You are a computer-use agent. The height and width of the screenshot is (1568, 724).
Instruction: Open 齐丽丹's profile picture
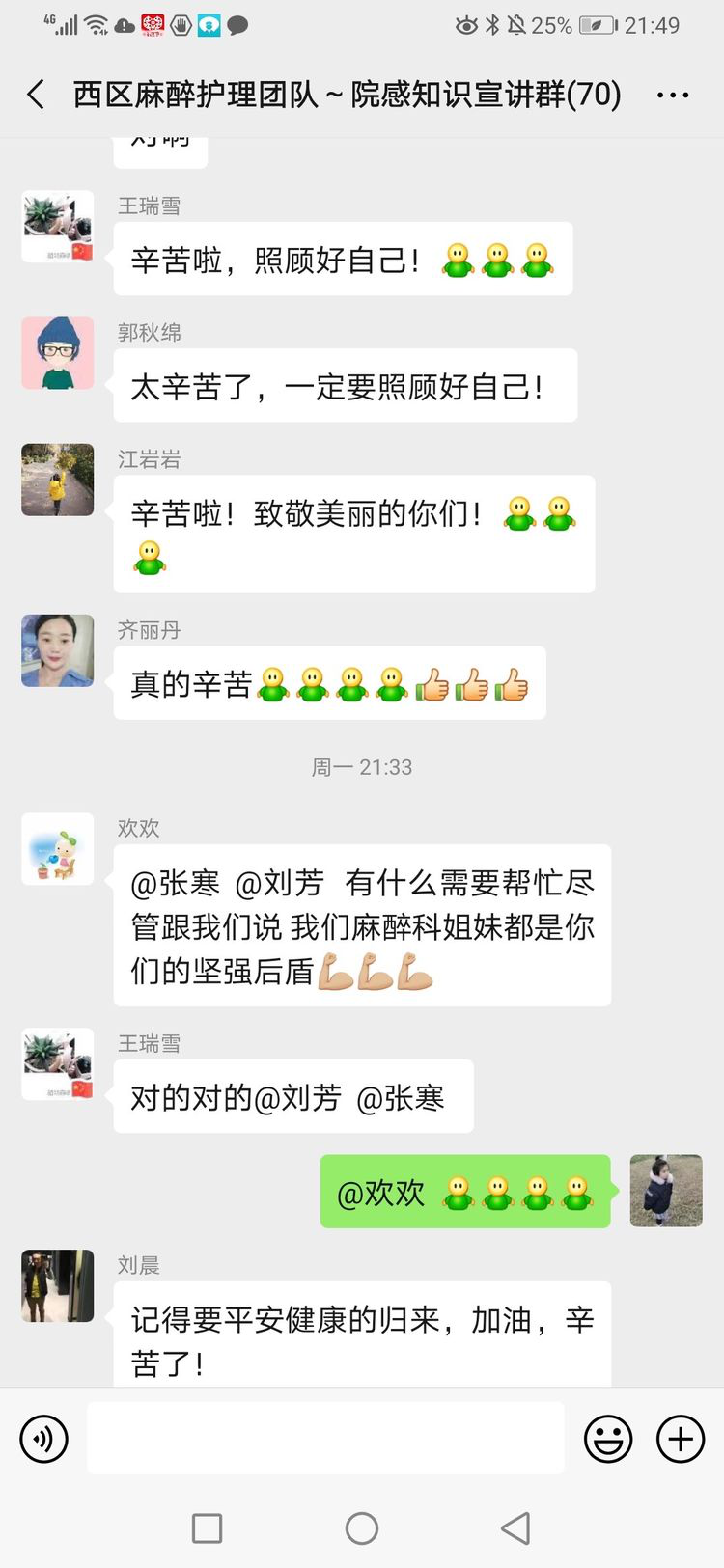coord(58,650)
